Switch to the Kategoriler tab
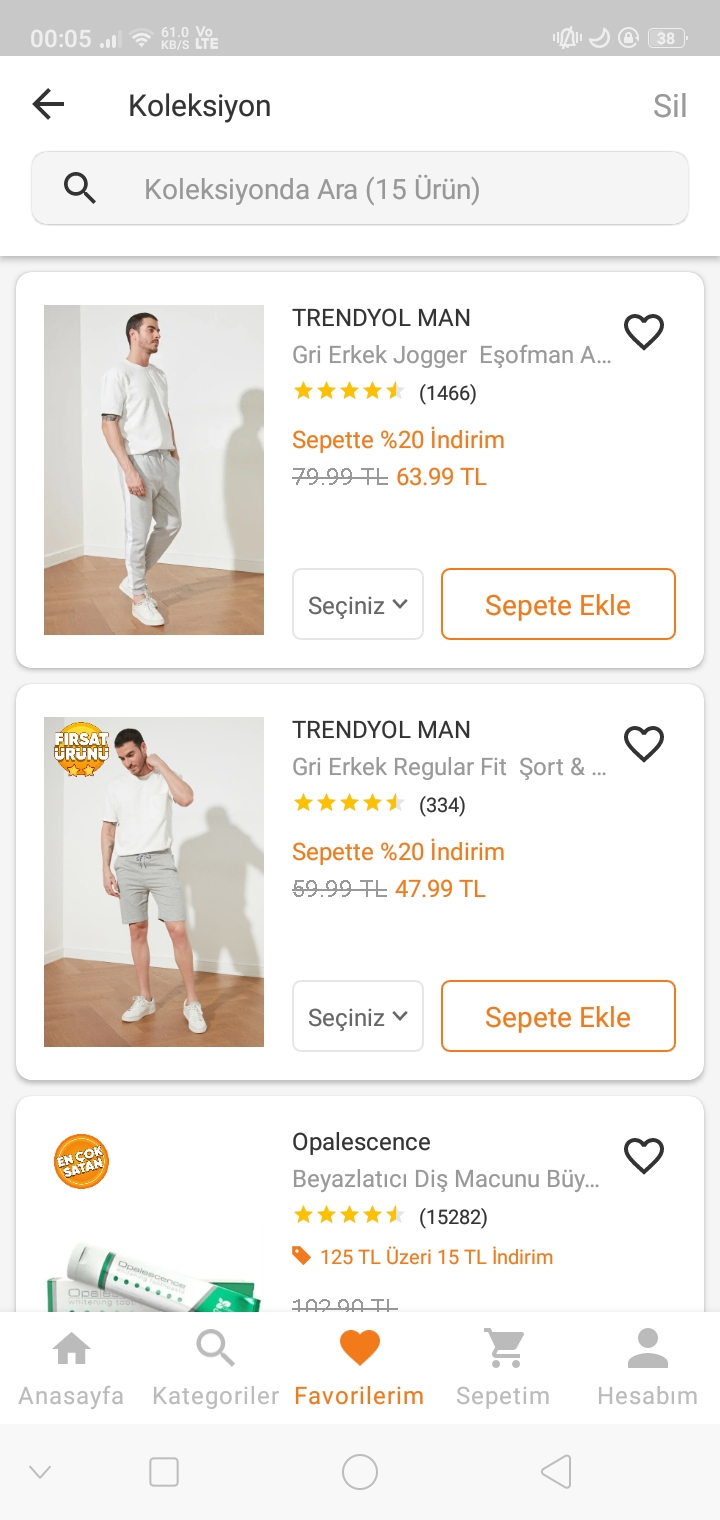The image size is (720, 1520). (x=215, y=1368)
